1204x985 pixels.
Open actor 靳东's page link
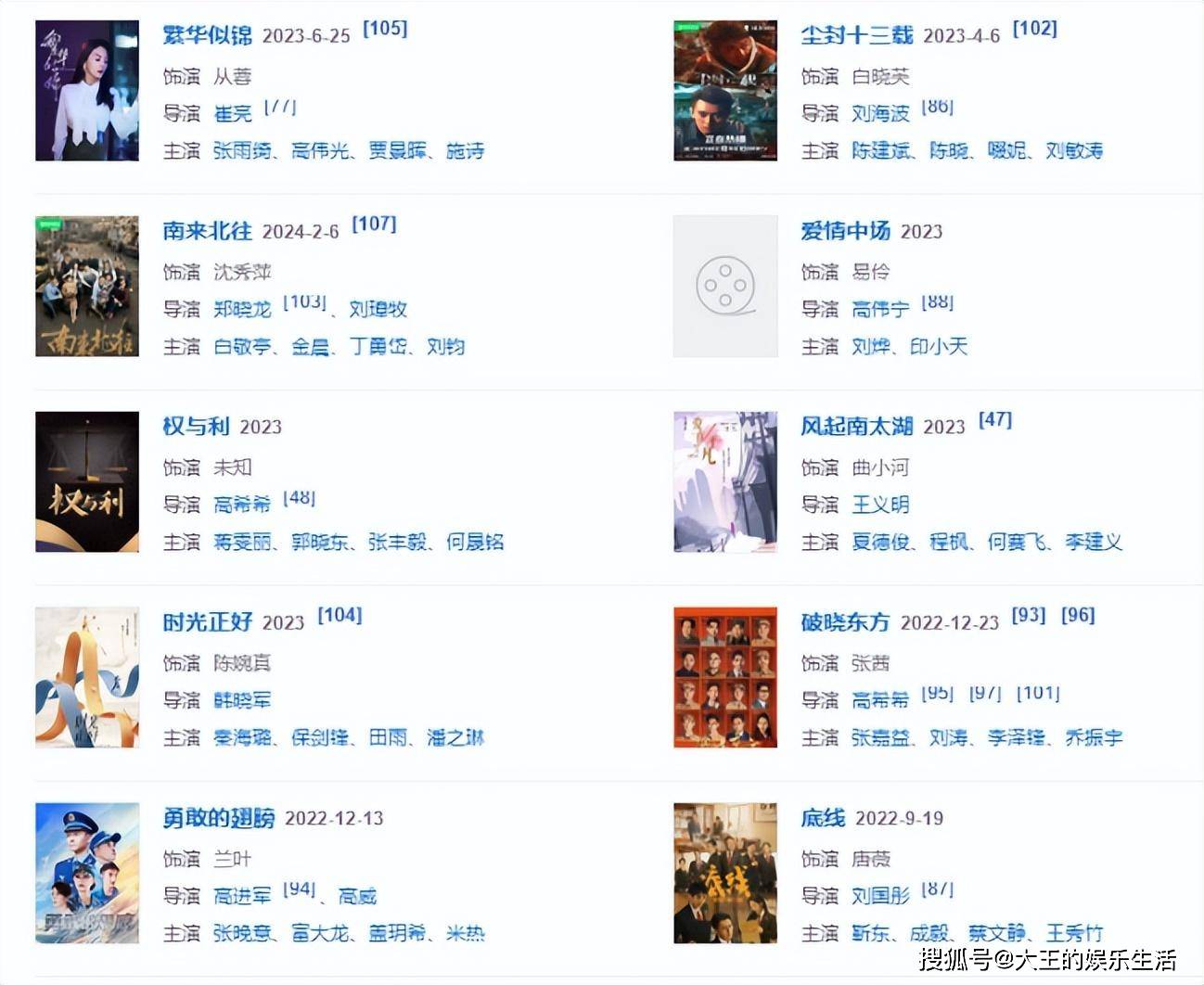pos(869,934)
